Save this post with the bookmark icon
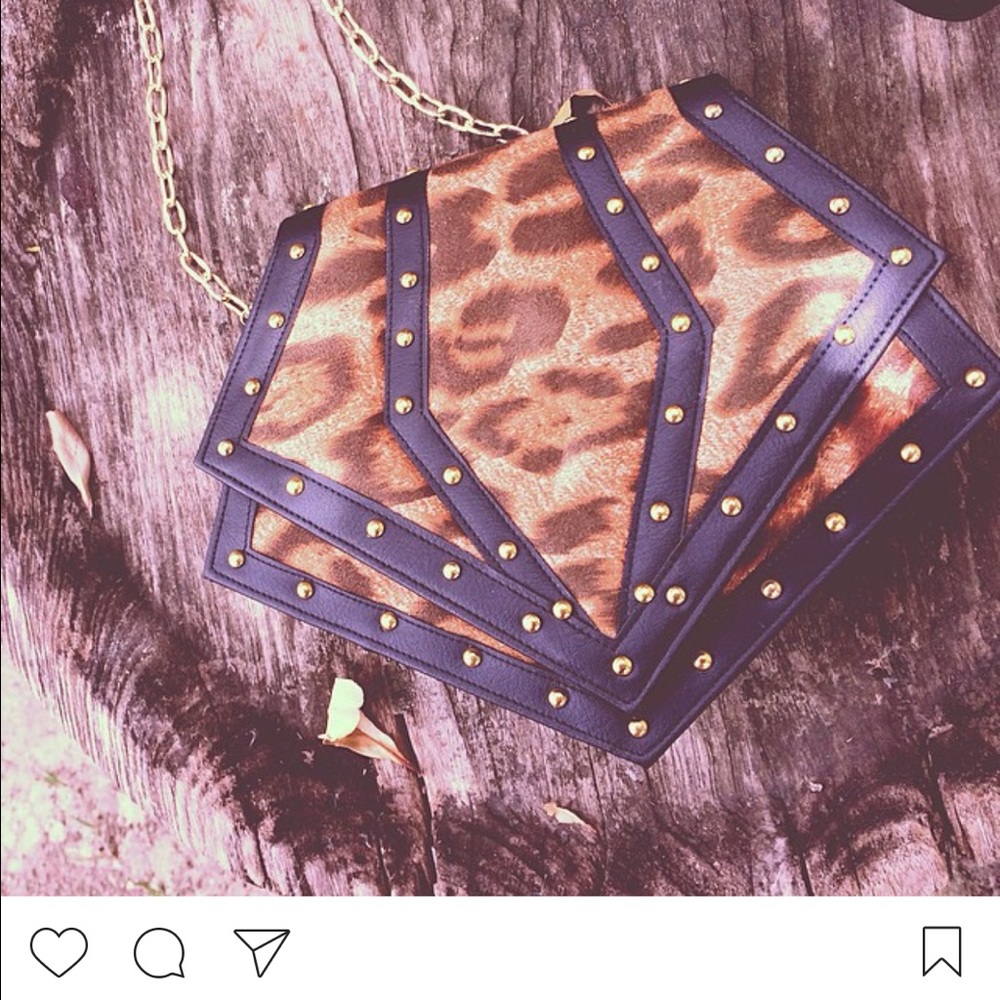Viewport: 1000px width, 1000px height. click(x=941, y=951)
